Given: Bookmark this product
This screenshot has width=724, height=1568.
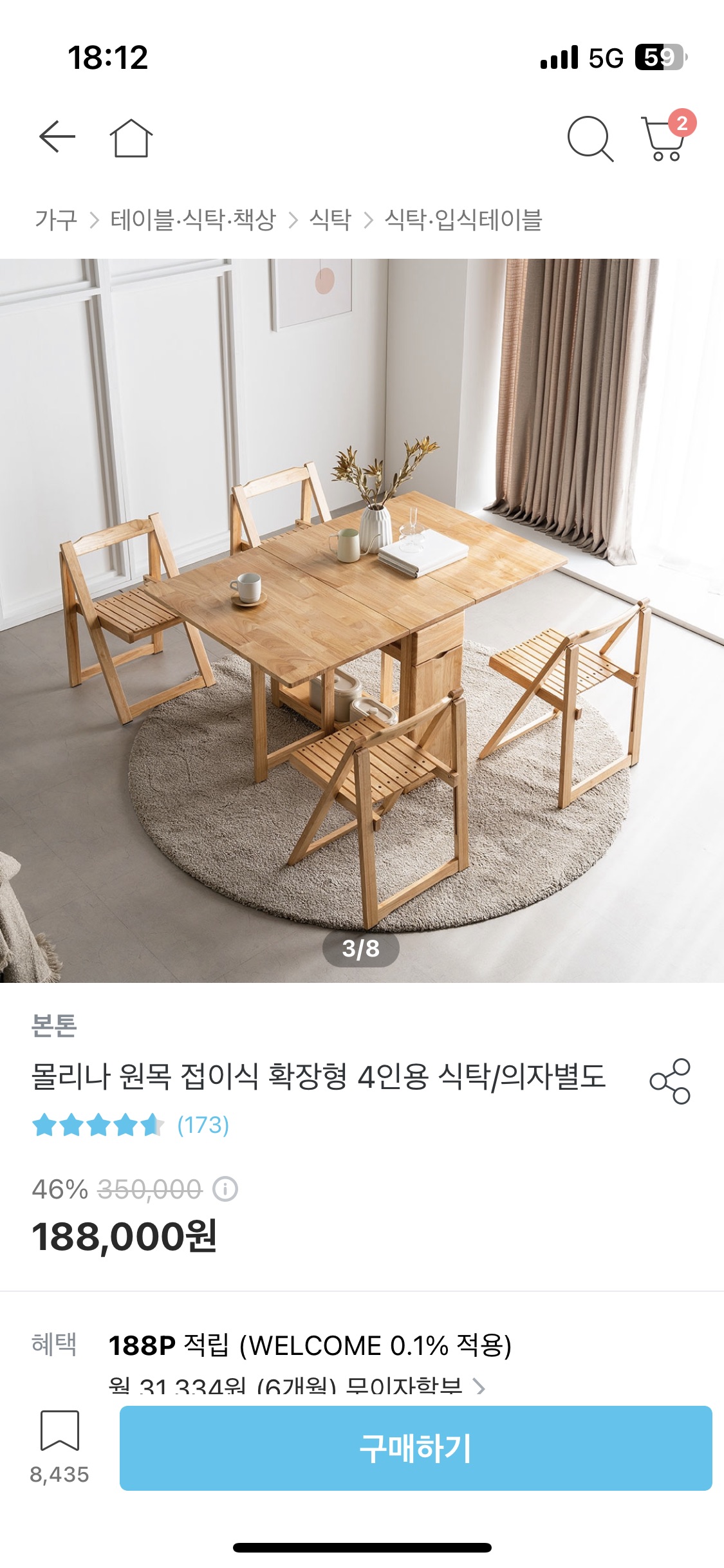Looking at the screenshot, I should point(59,1432).
